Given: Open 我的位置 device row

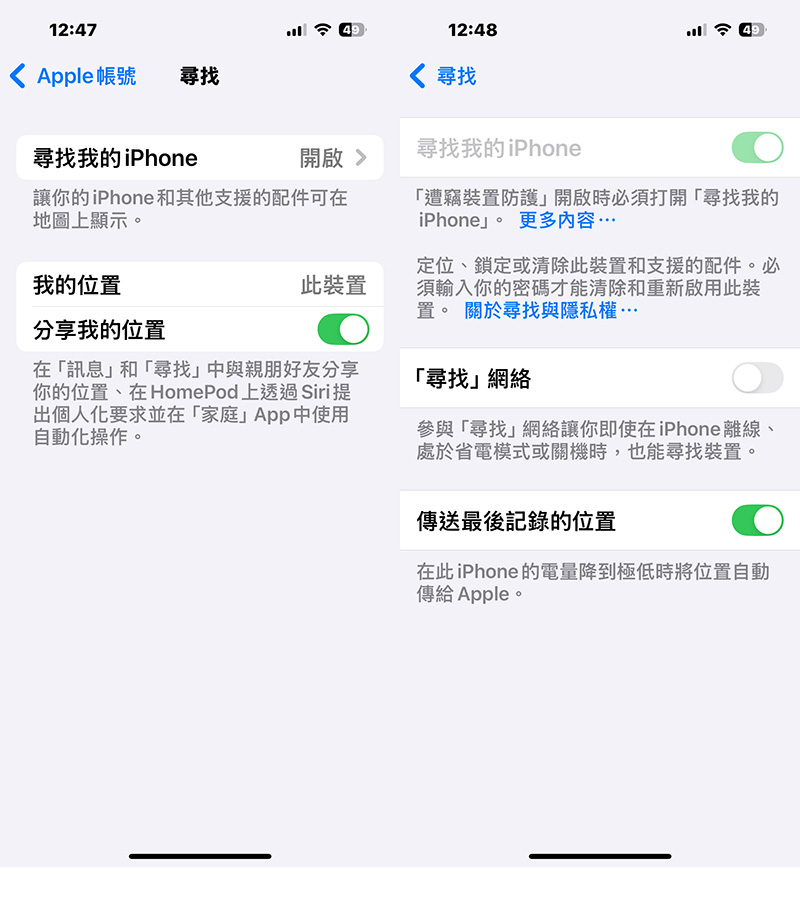Looking at the screenshot, I should point(199,285).
